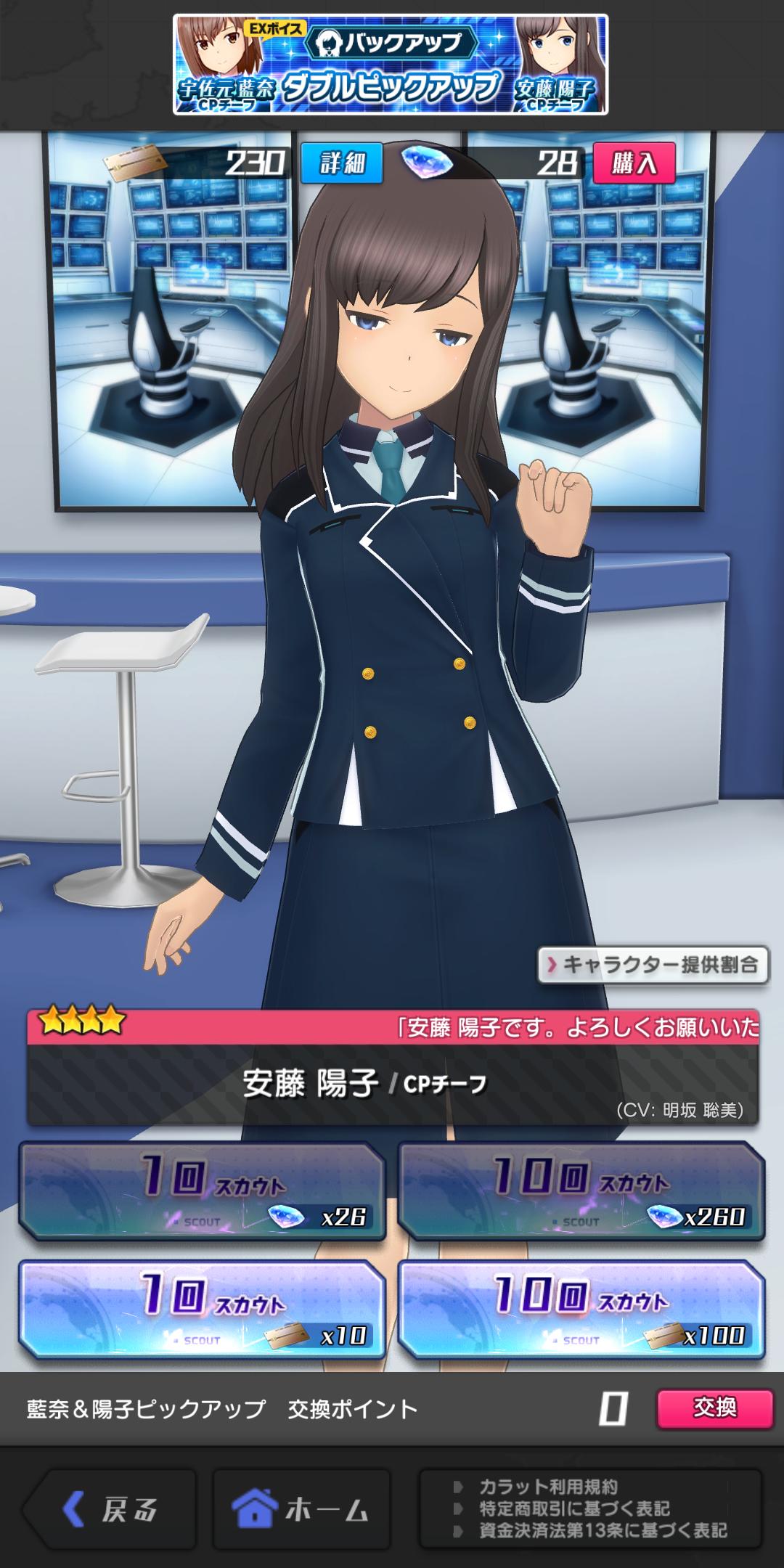Viewport: 784px width, 1568px height.
Task: Do 1回スカウト for 26 carats
Action: click(x=202, y=1192)
